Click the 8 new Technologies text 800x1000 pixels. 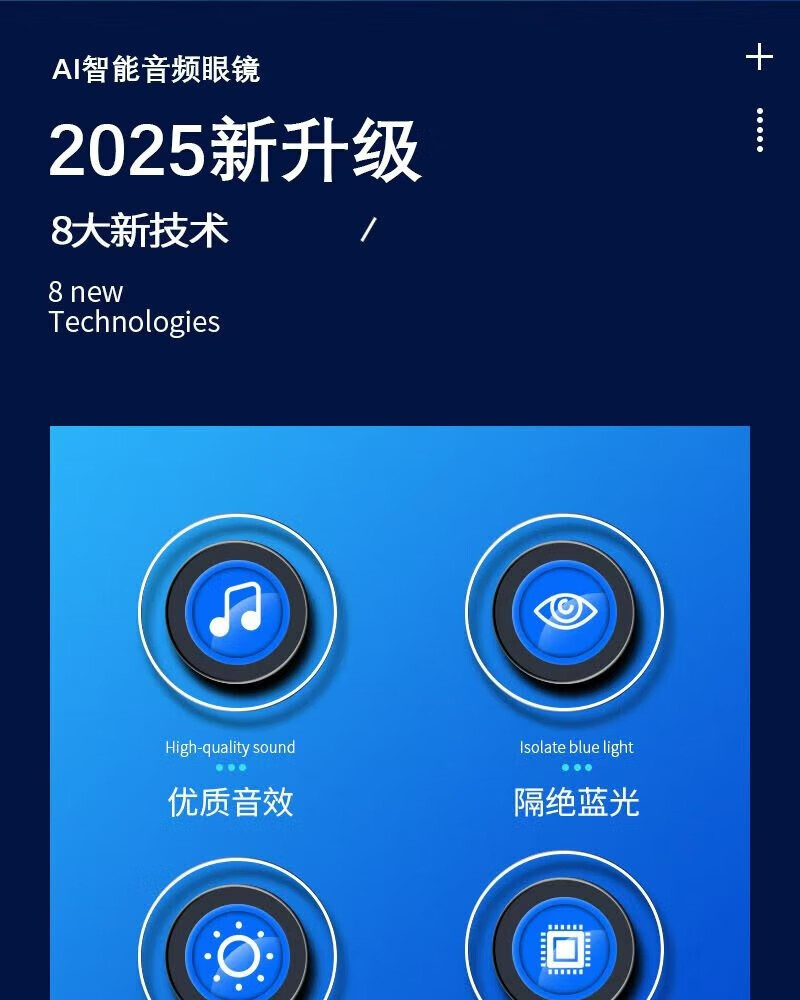click(x=134, y=307)
